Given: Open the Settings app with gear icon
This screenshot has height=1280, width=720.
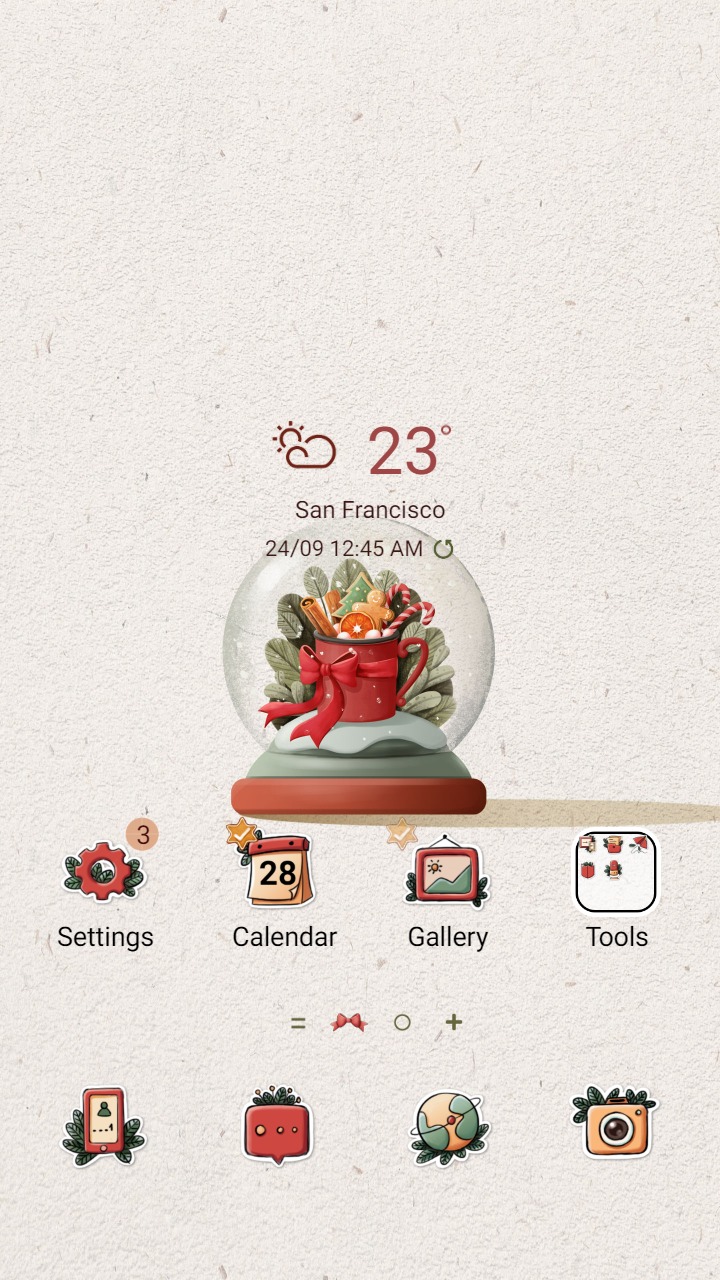Looking at the screenshot, I should 104,872.
